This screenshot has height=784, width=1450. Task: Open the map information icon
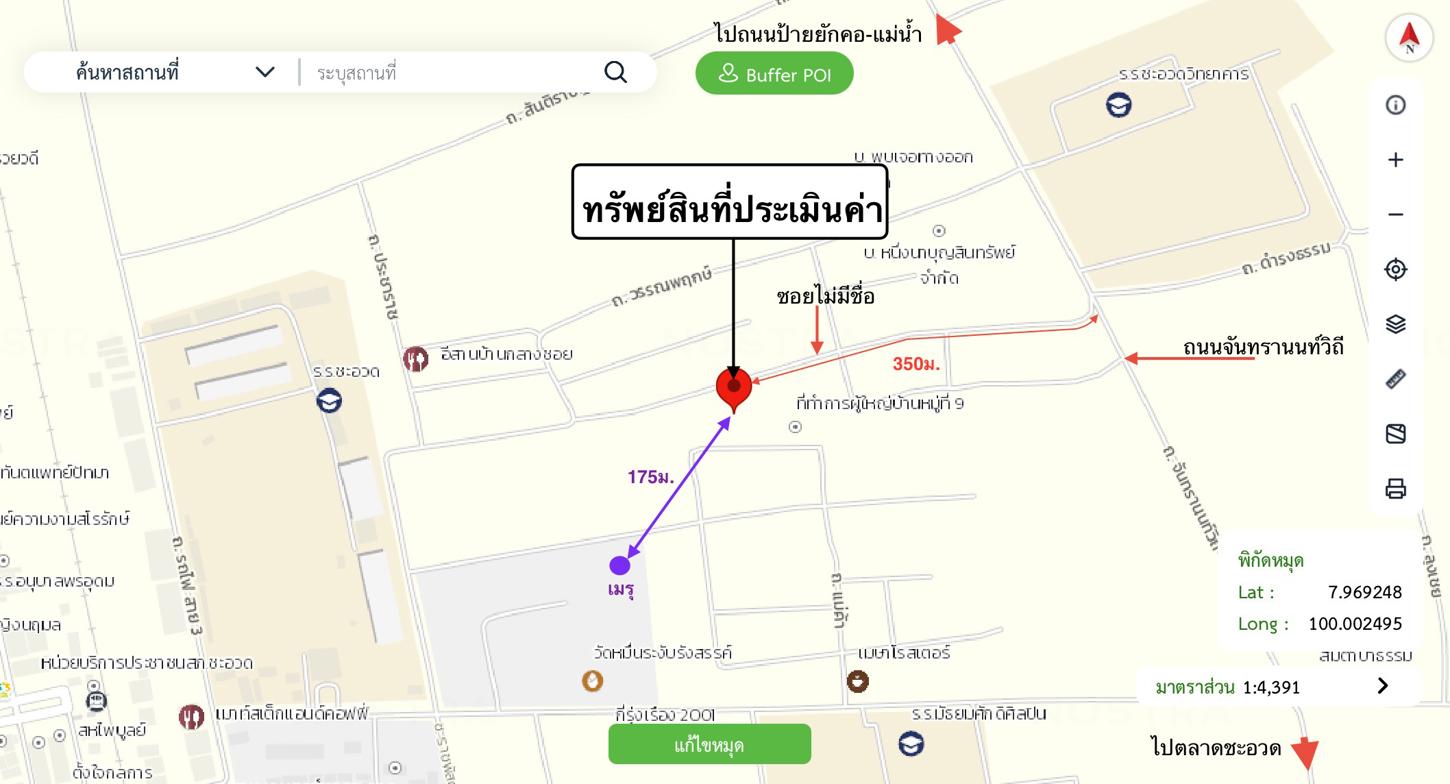1396,105
